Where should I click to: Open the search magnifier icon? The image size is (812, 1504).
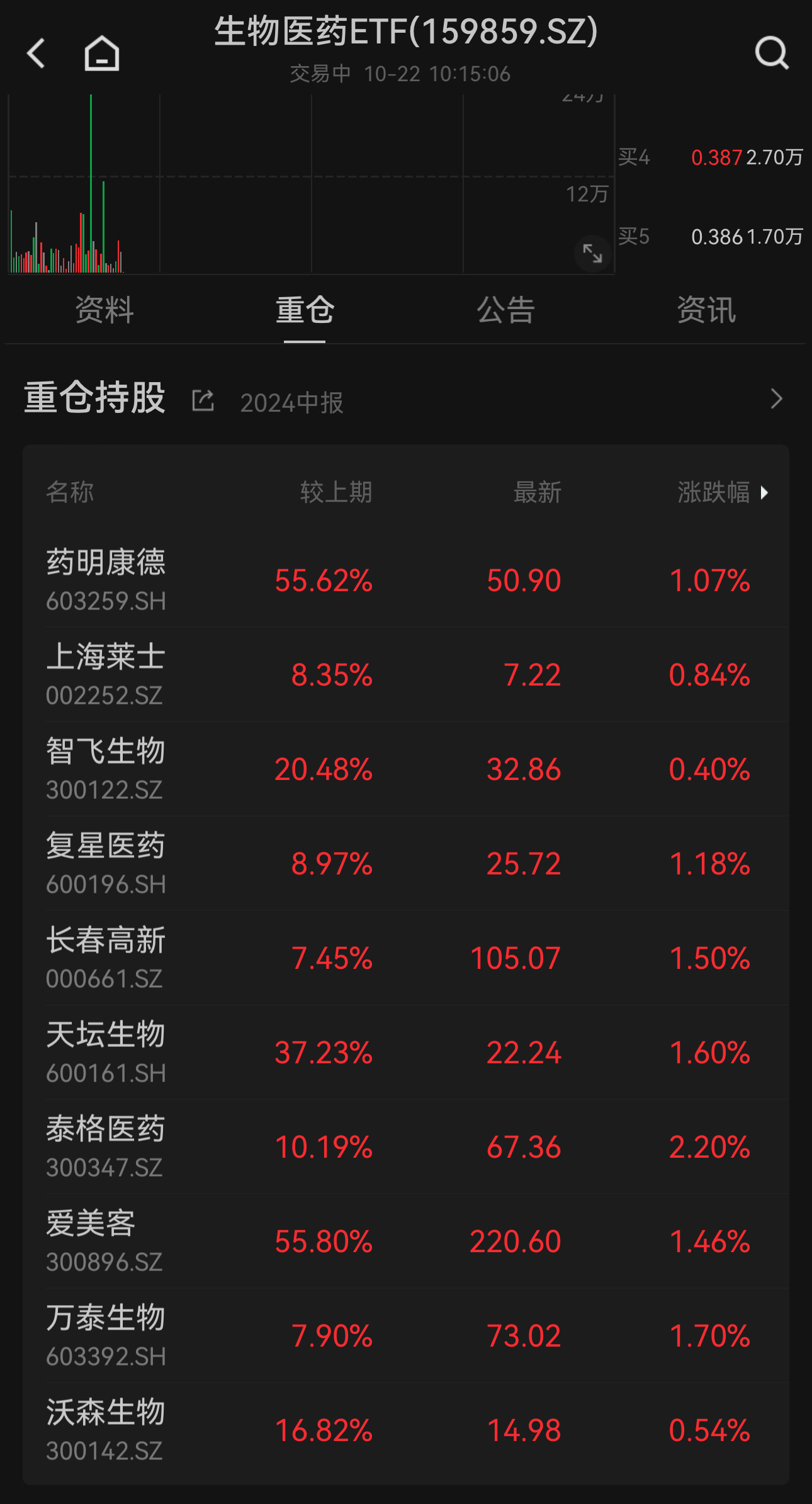click(x=772, y=53)
